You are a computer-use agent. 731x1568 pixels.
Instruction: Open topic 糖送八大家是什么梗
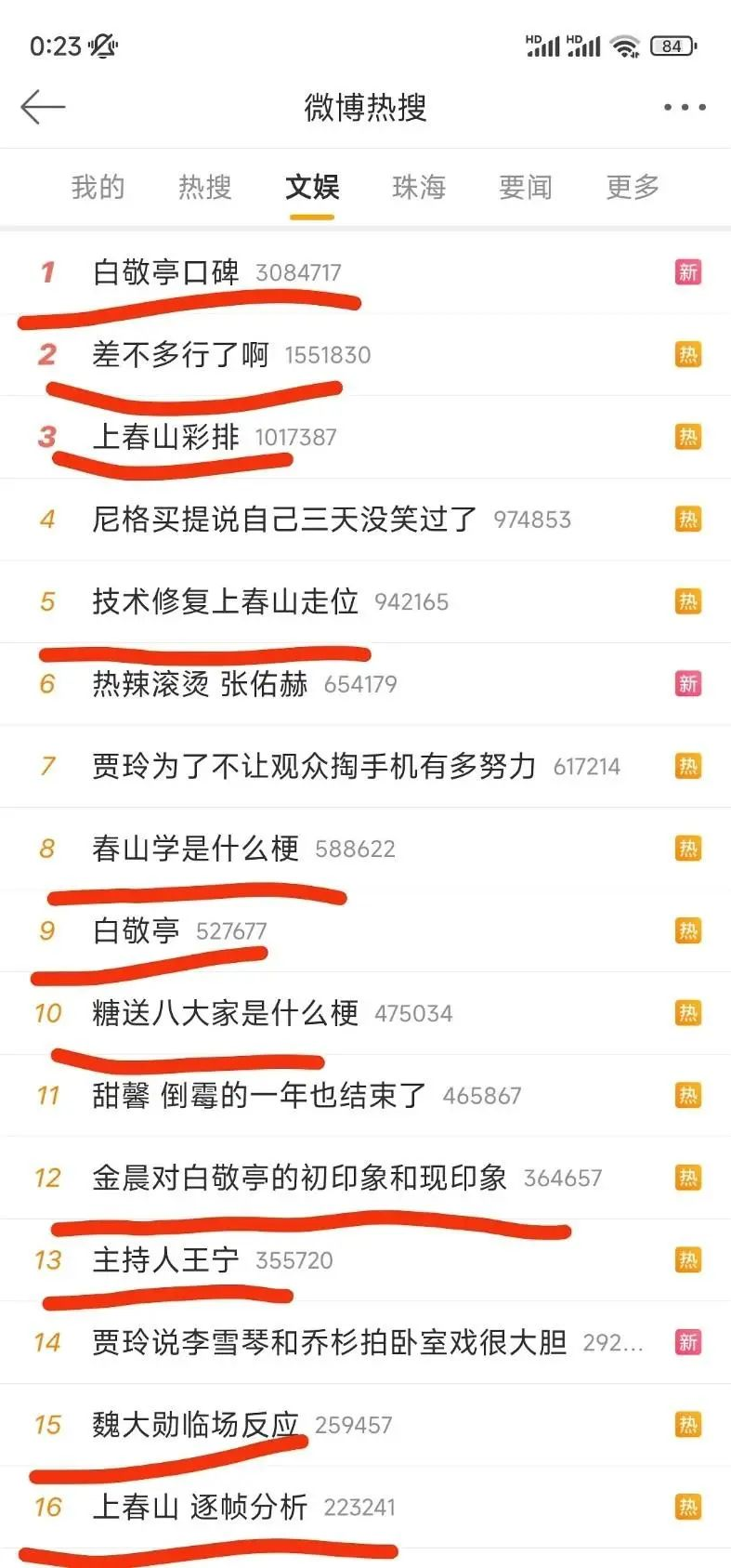click(x=365, y=1013)
